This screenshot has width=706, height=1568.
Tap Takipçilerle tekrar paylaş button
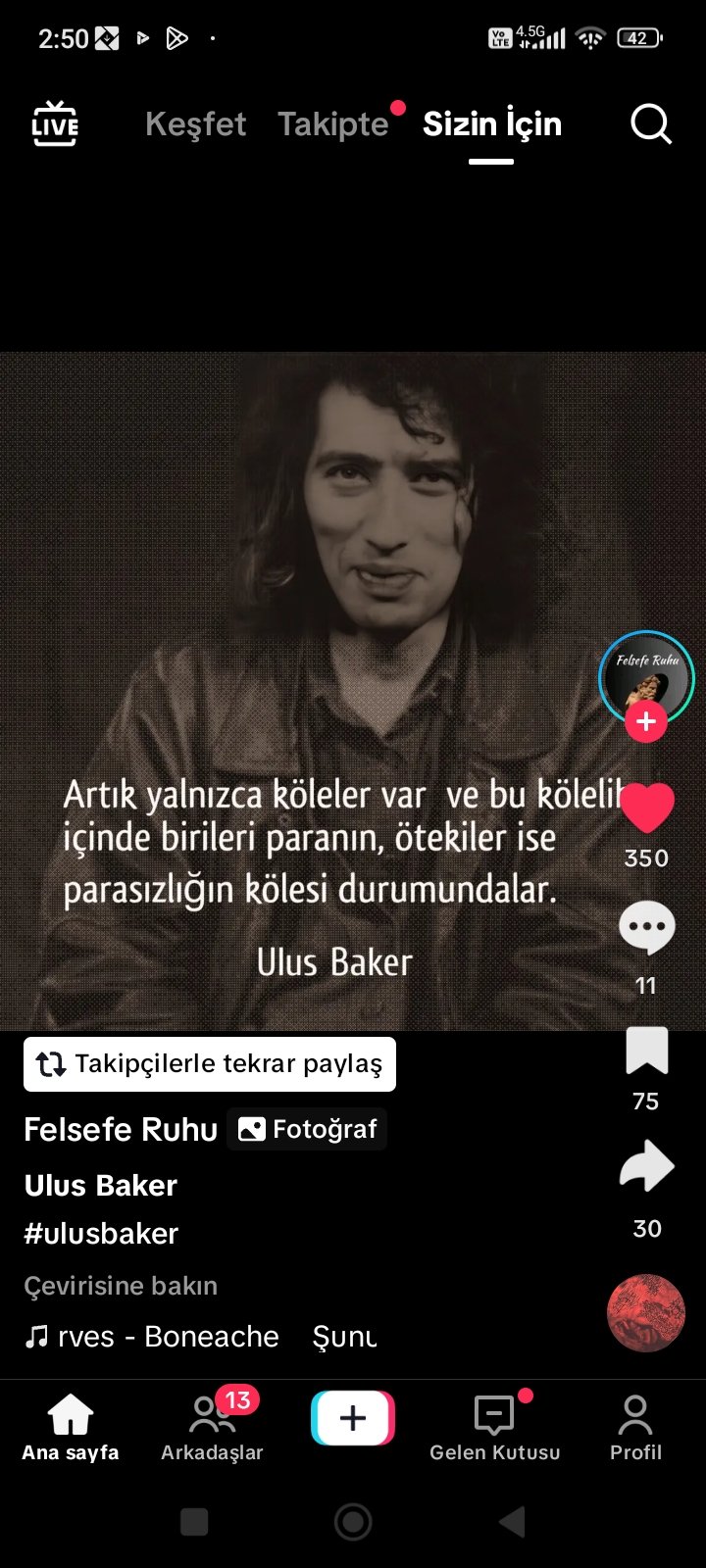pyautogui.click(x=210, y=1064)
